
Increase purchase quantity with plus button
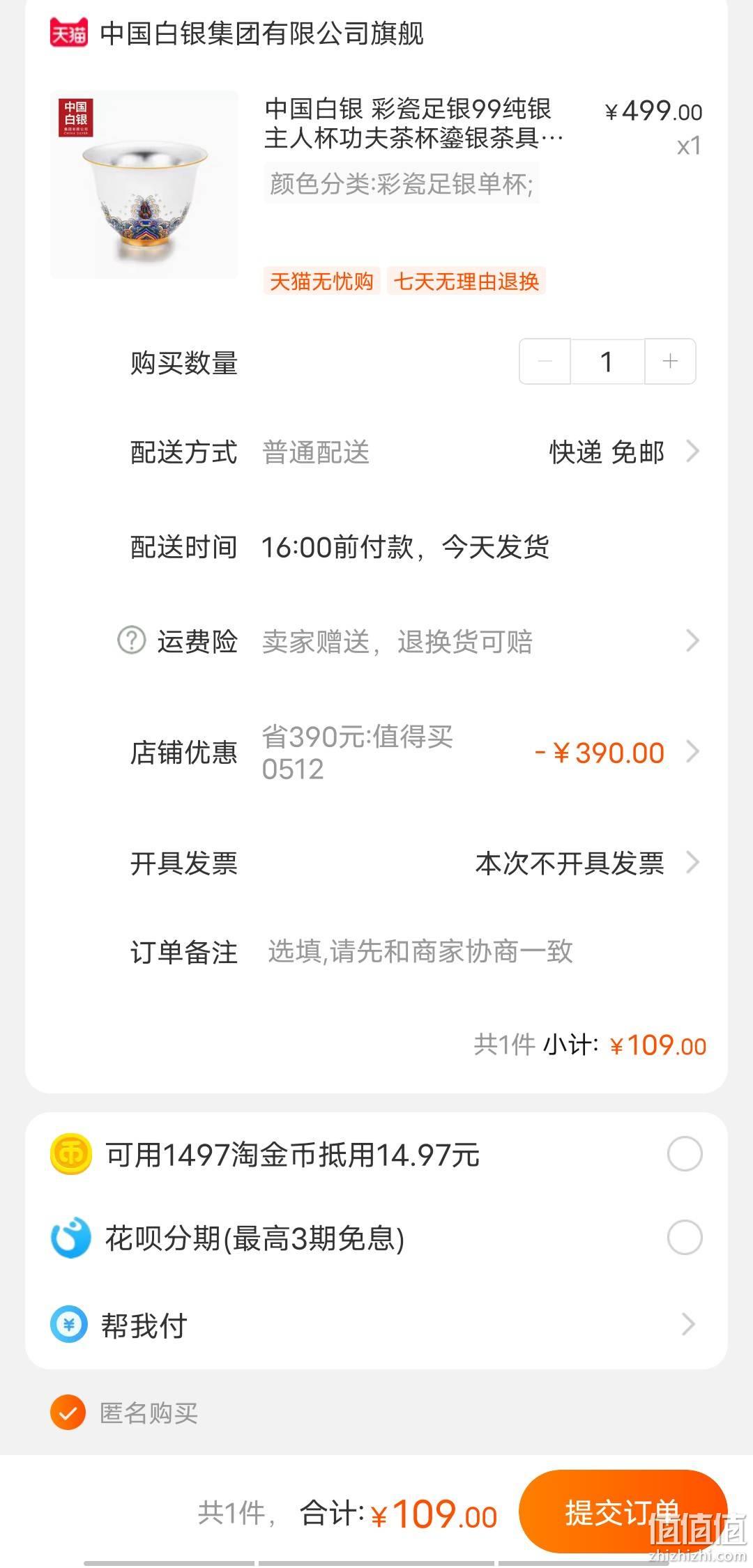click(x=670, y=361)
